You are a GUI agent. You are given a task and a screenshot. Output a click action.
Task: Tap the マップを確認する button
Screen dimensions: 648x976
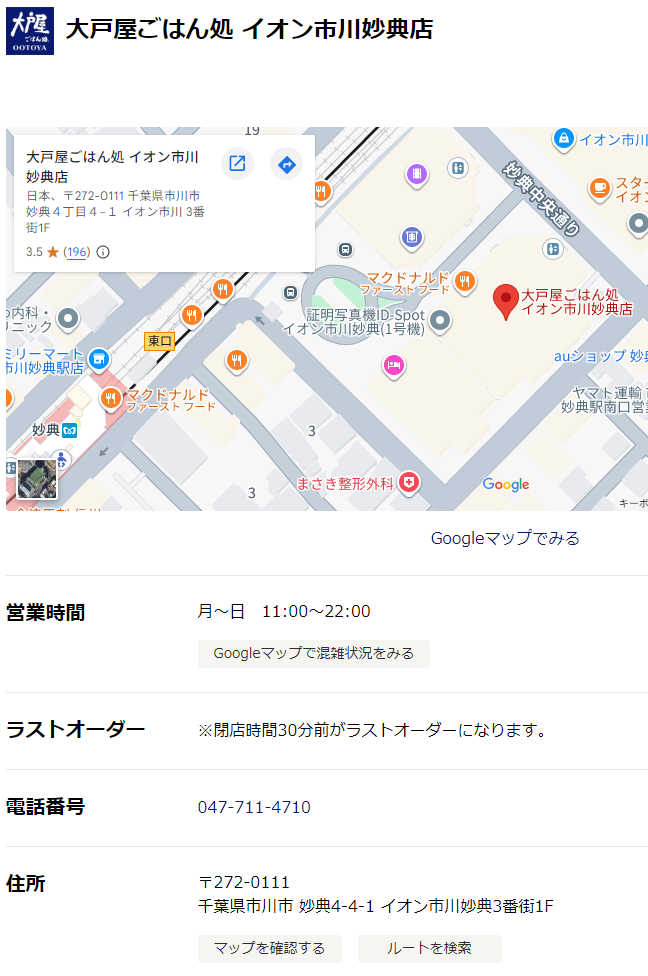[270, 948]
